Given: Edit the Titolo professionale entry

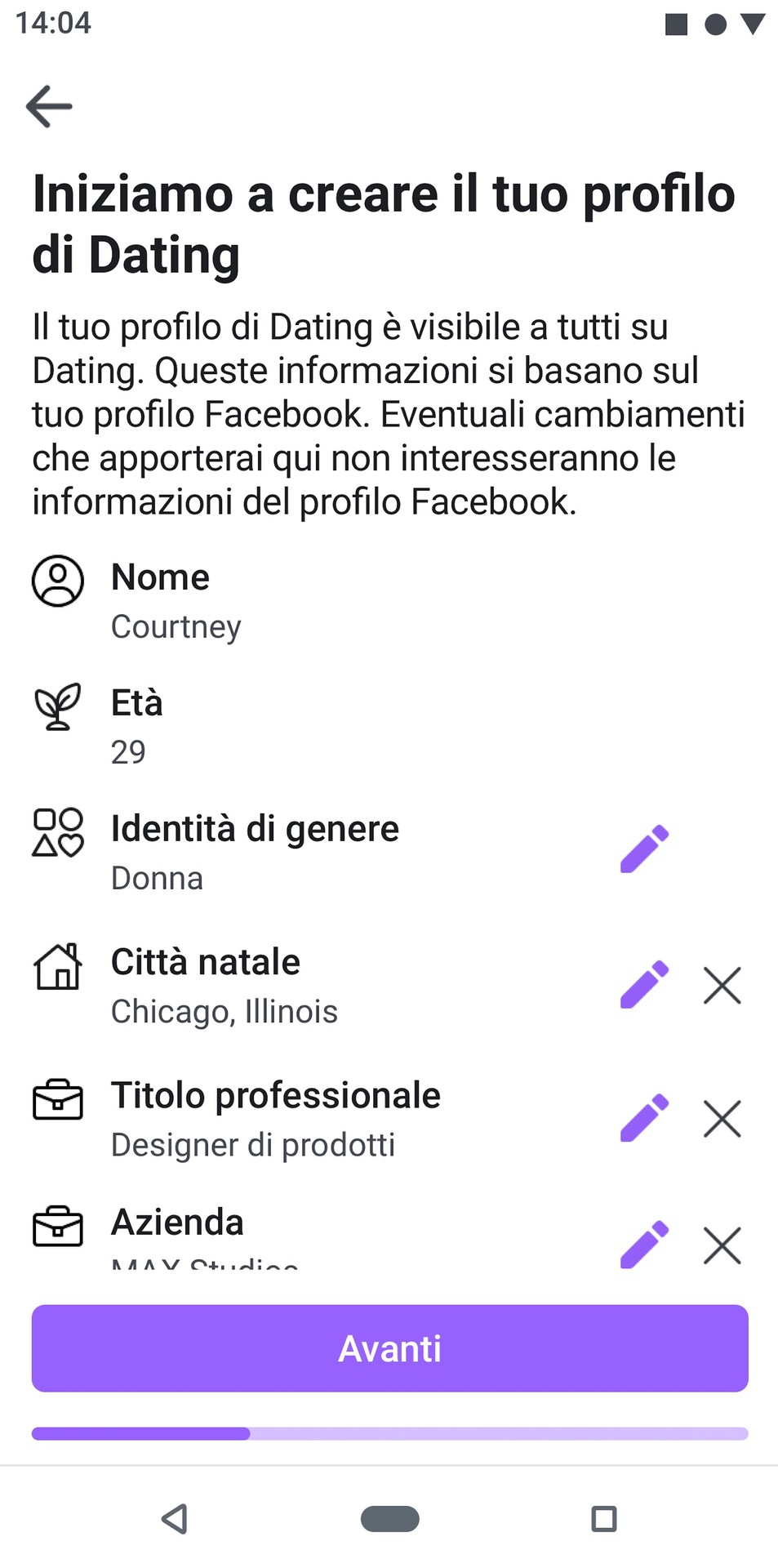Looking at the screenshot, I should click(644, 1118).
